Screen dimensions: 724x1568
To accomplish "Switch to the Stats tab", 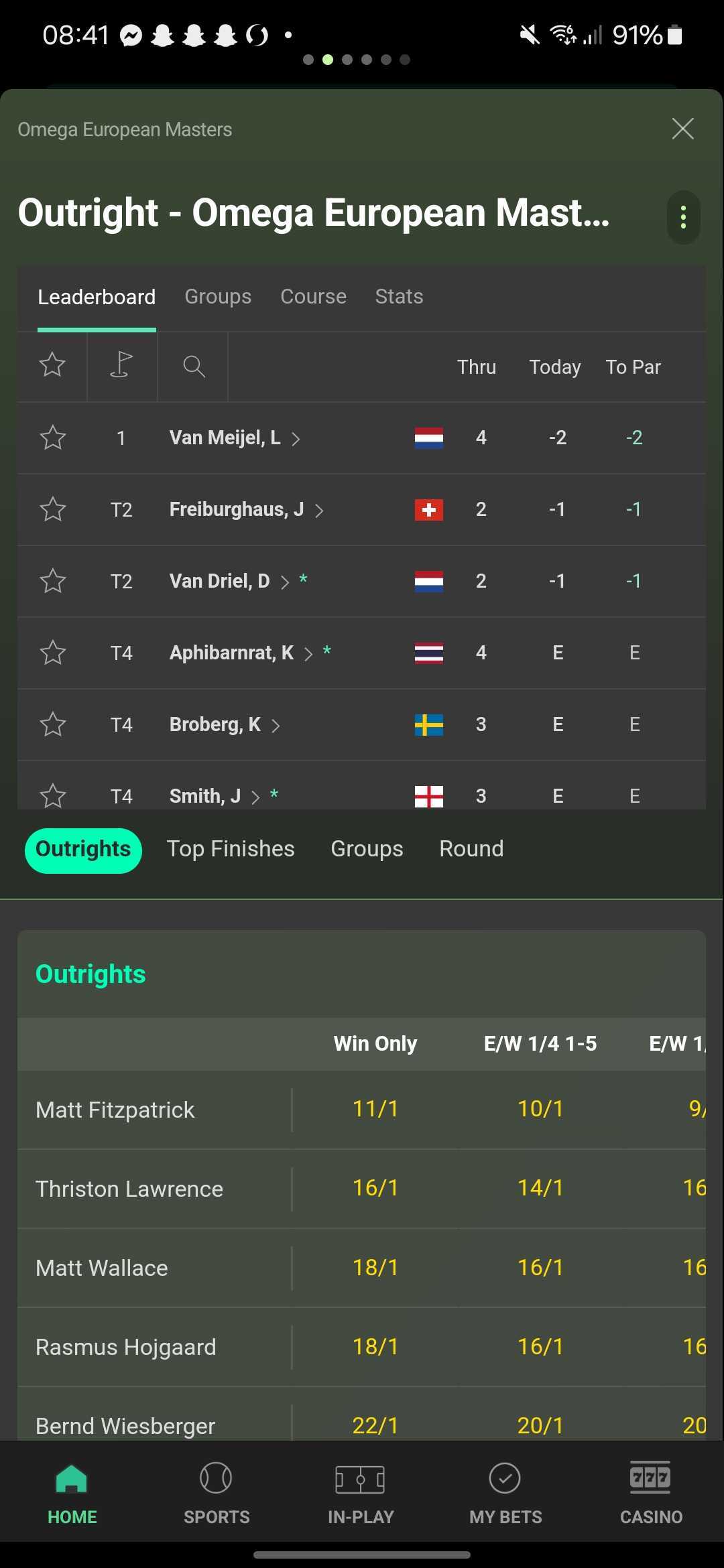I will pyautogui.click(x=399, y=296).
